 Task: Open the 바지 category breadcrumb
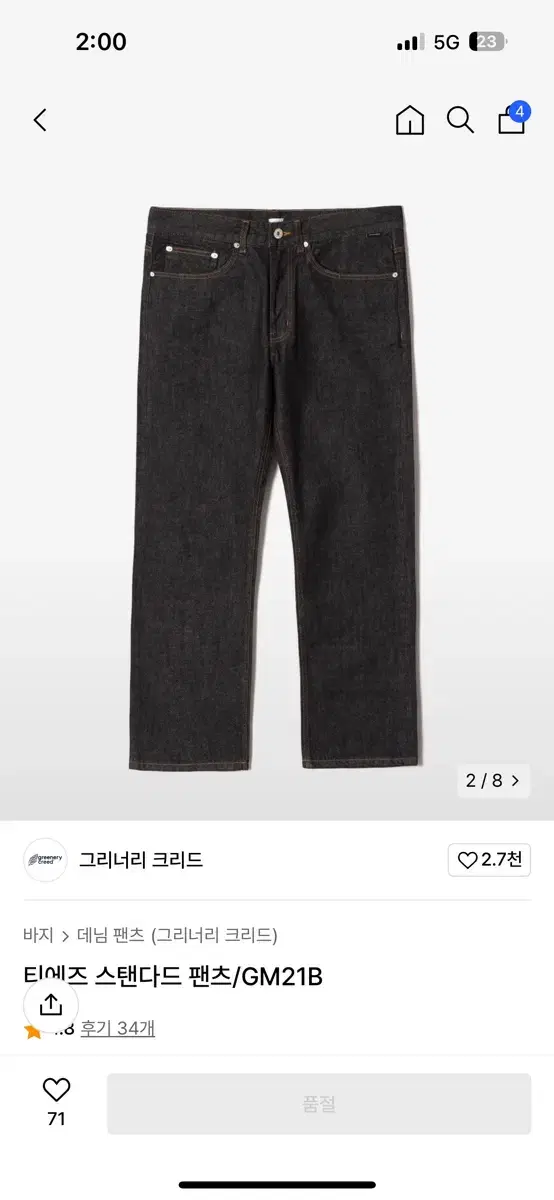pos(38,936)
